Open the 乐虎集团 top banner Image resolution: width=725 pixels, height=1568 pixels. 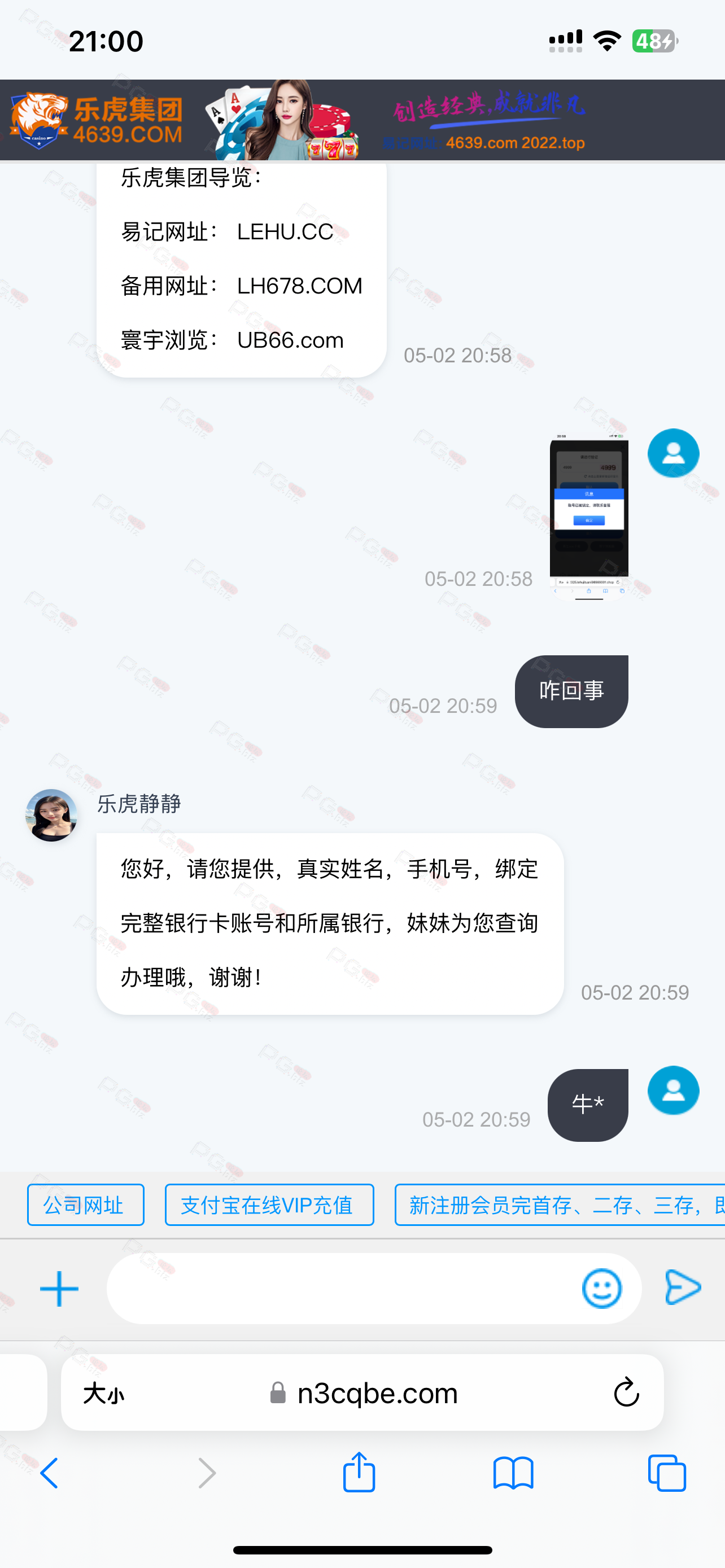click(x=362, y=120)
